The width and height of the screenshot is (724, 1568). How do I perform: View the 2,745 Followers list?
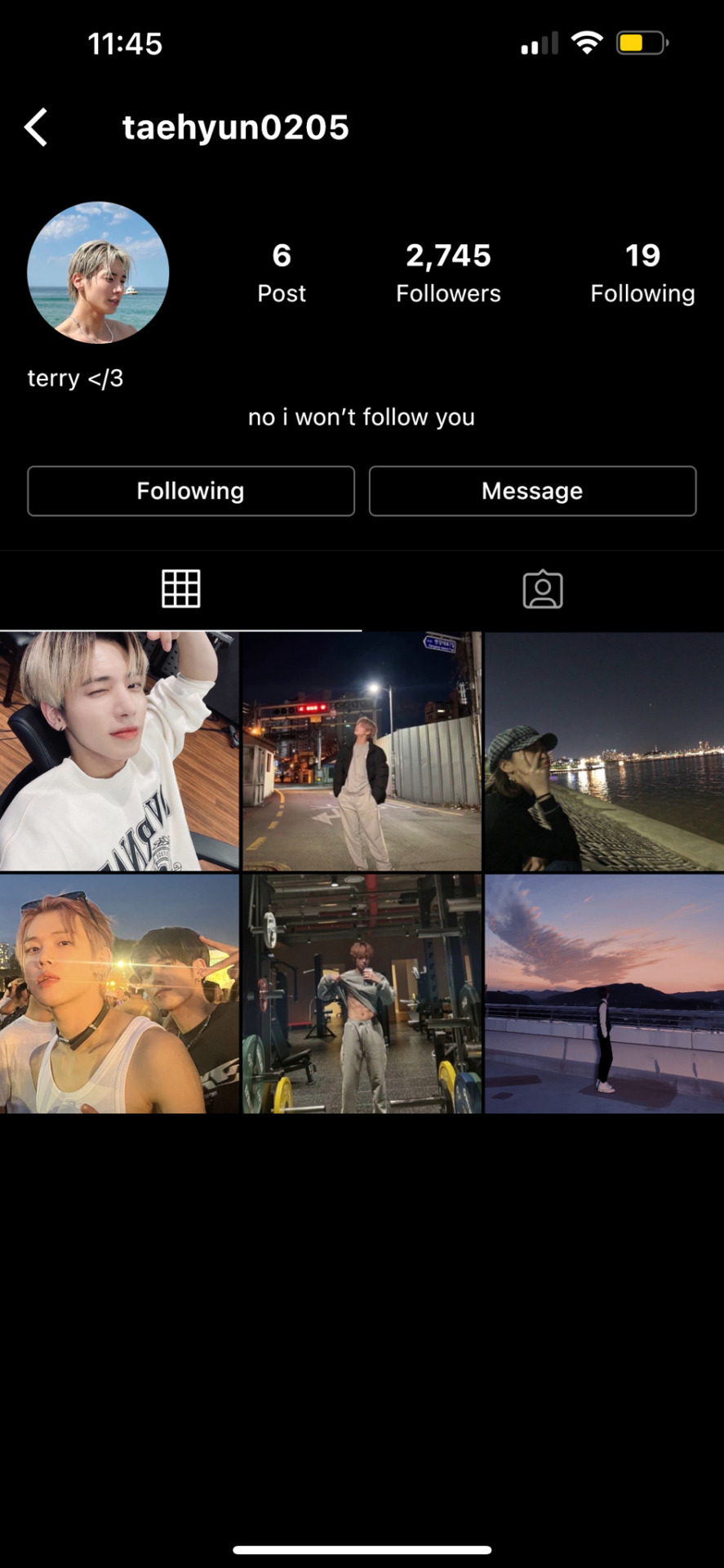pos(448,273)
